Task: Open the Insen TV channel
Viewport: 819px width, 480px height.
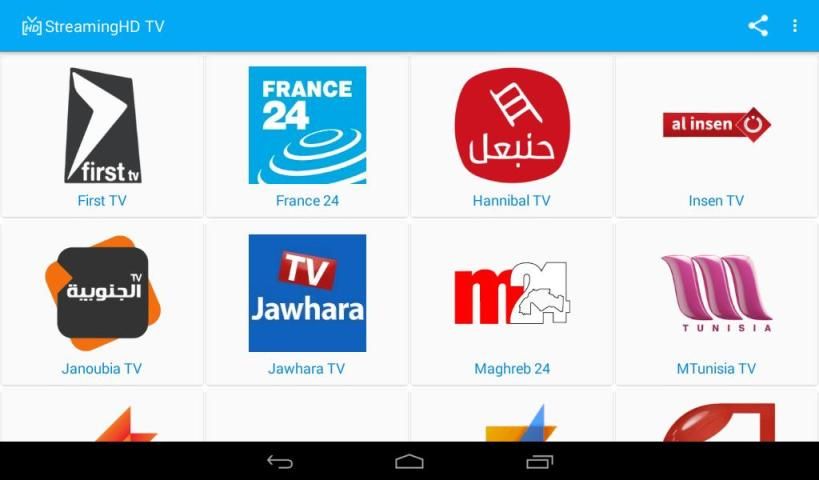Action: [x=716, y=135]
